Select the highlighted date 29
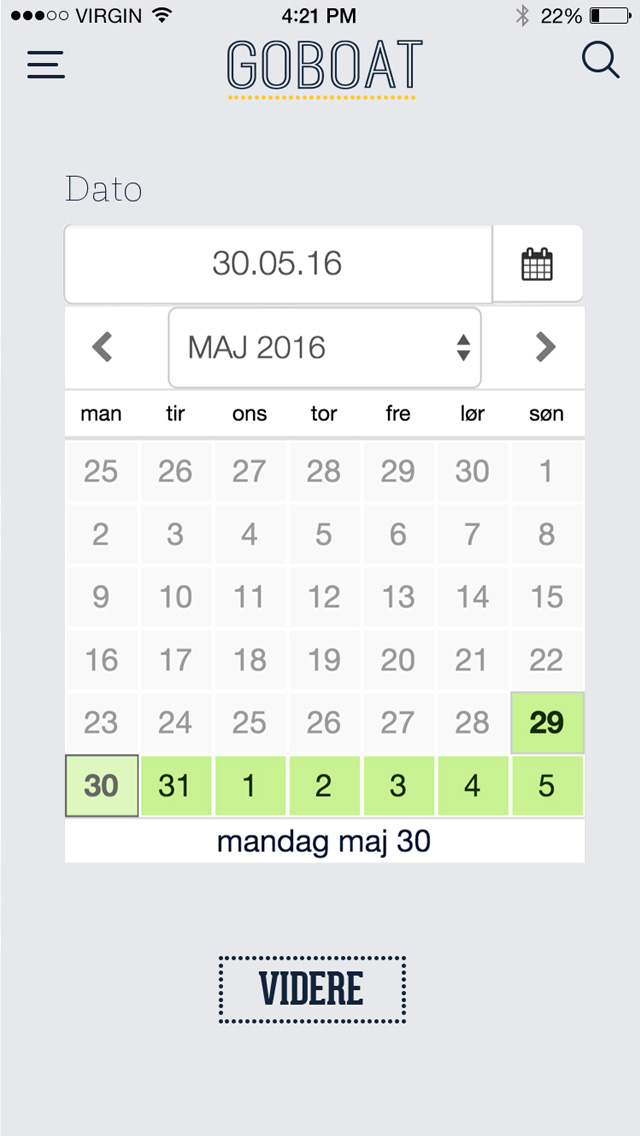Image resolution: width=640 pixels, height=1136 pixels. coord(547,722)
